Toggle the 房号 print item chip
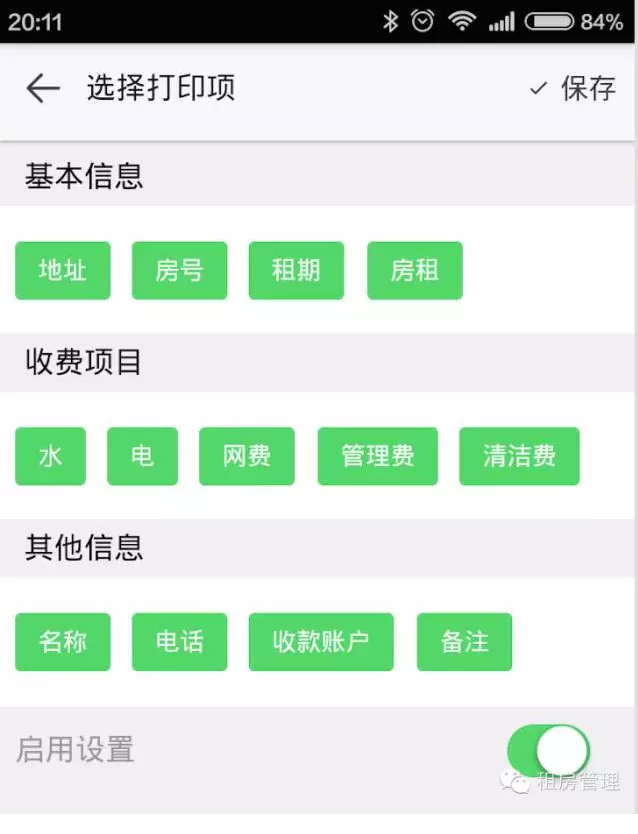This screenshot has width=638, height=834. [179, 270]
